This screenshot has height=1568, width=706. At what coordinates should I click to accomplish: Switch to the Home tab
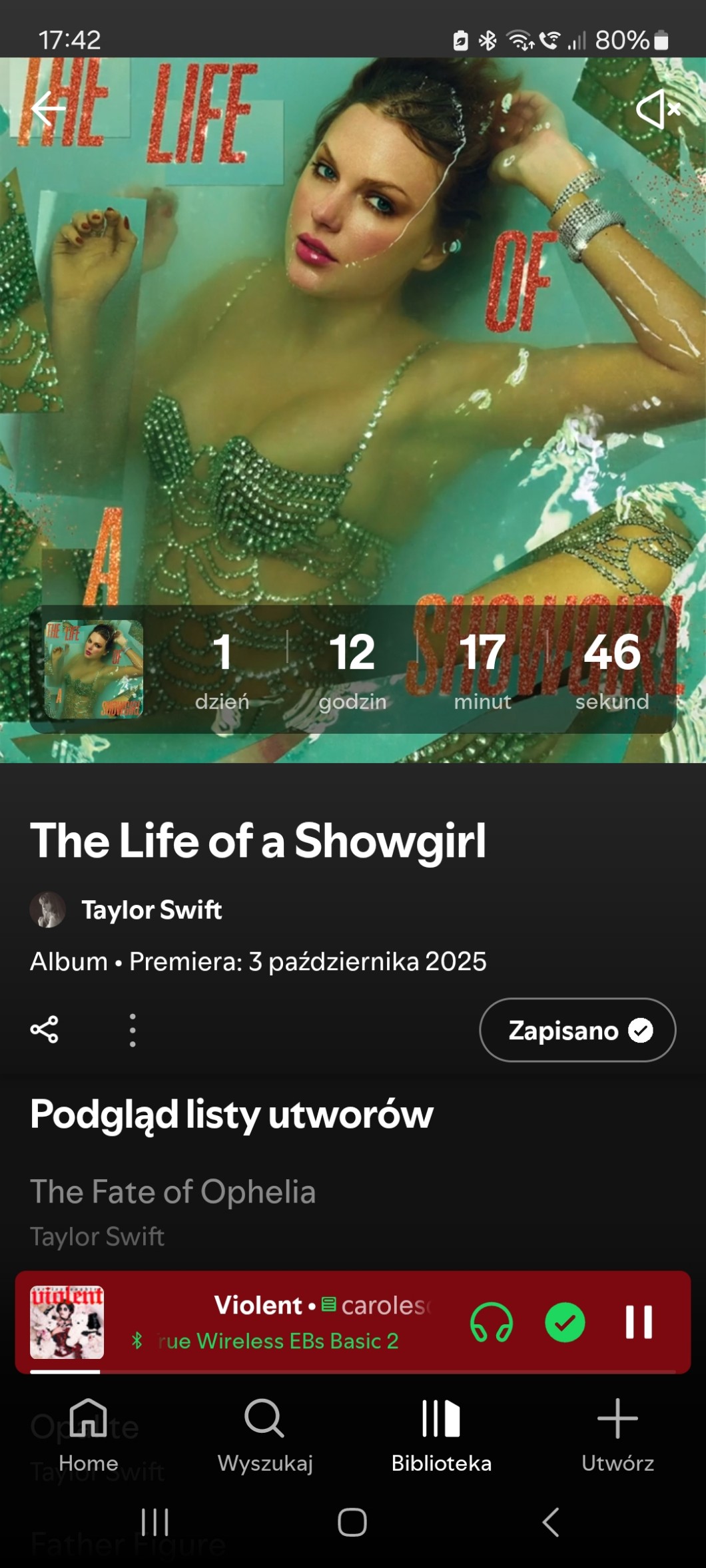89,1434
